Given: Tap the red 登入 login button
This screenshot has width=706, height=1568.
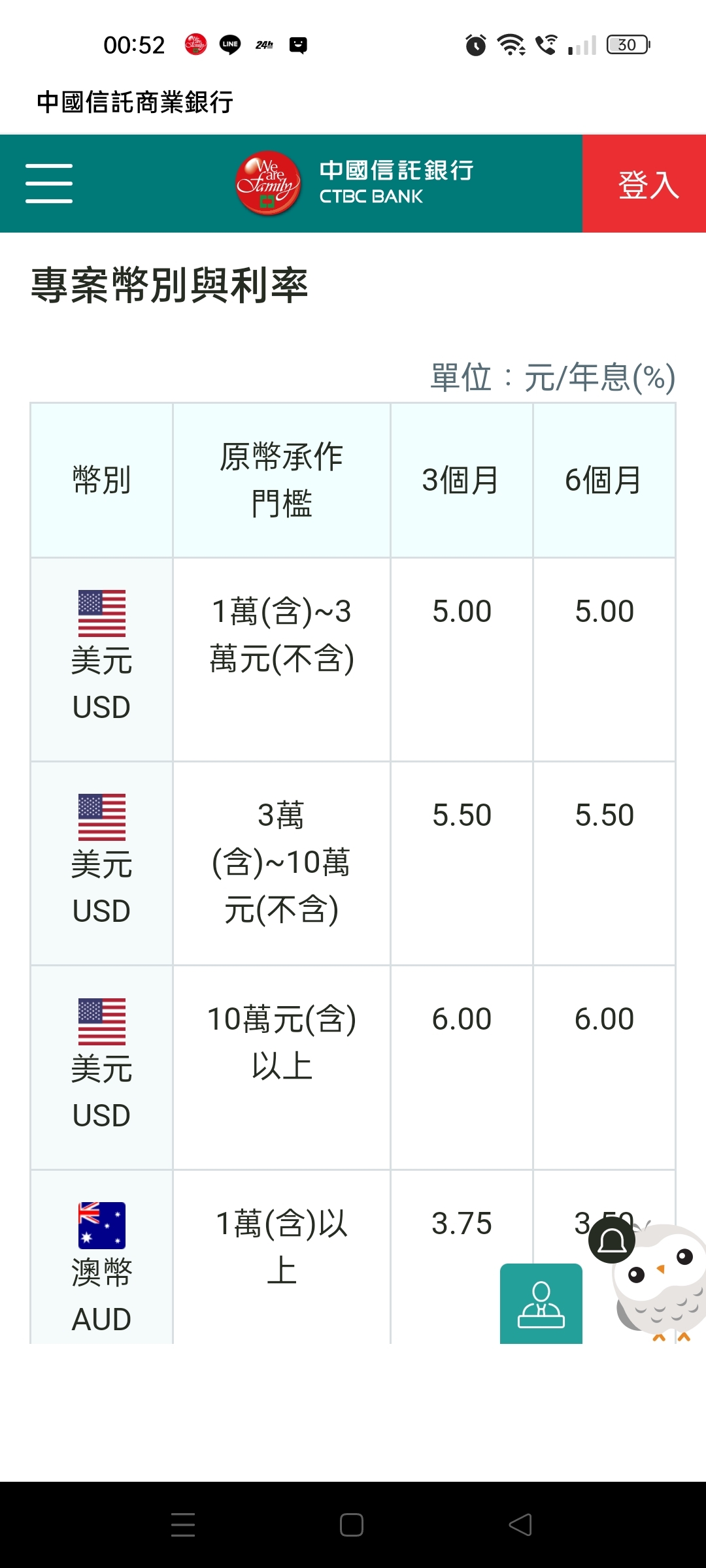Looking at the screenshot, I should click(x=644, y=184).
